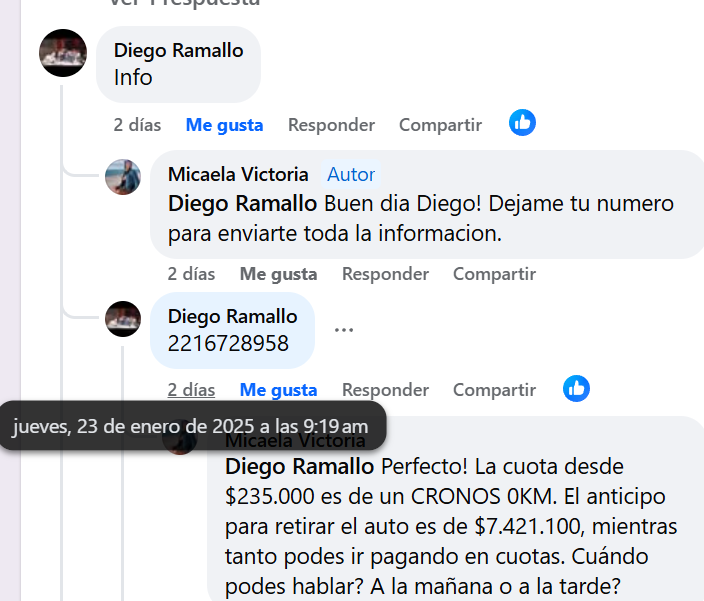Tap the "2 días" timestamp under the 2216728958 comment
Image resolution: width=704 pixels, height=601 pixels.
click(x=191, y=390)
